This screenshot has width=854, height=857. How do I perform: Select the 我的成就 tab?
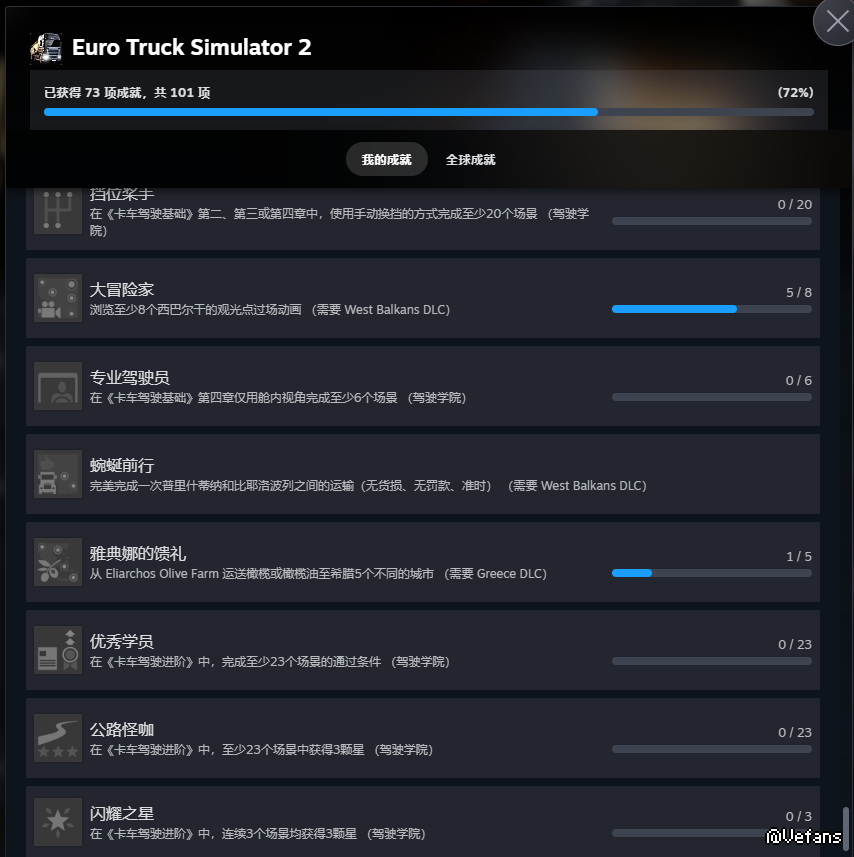[386, 159]
